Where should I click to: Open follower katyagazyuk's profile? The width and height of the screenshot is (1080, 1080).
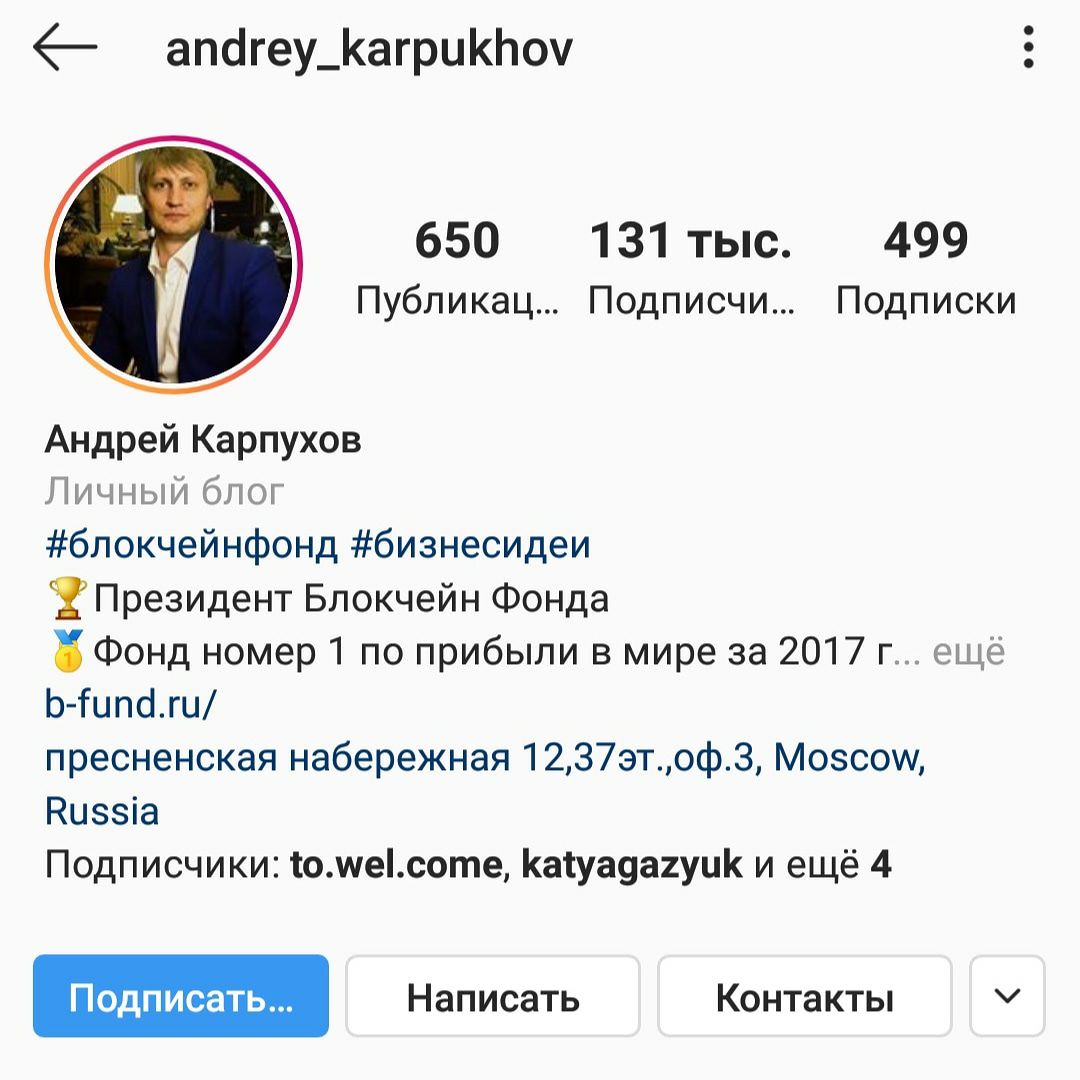(632, 864)
